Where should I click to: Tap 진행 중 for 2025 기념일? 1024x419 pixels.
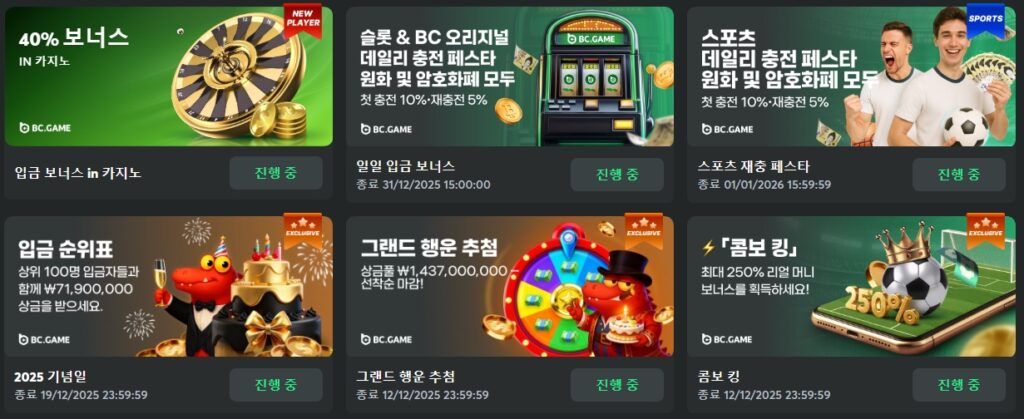coord(275,385)
